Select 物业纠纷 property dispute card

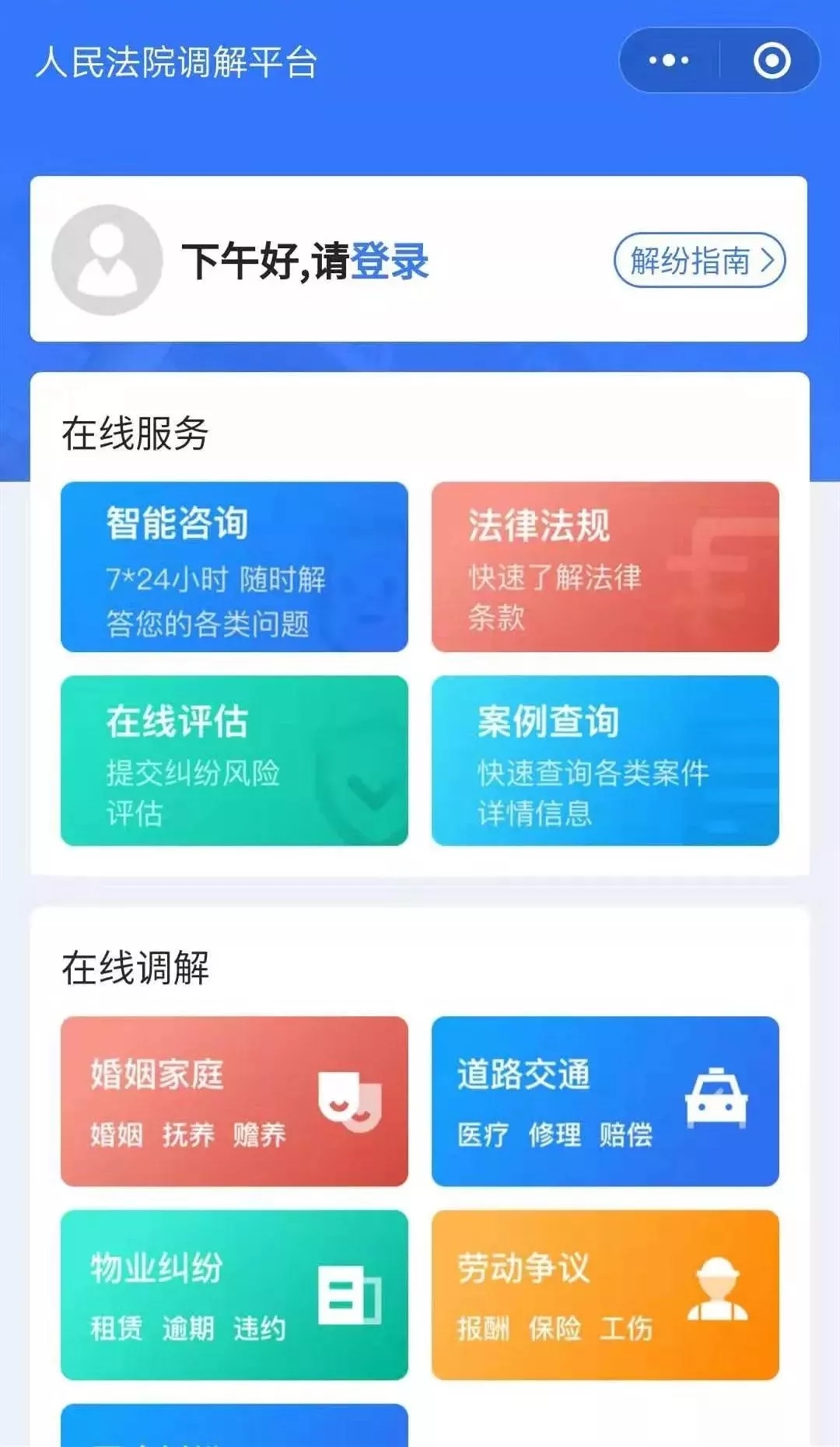coord(234,1295)
